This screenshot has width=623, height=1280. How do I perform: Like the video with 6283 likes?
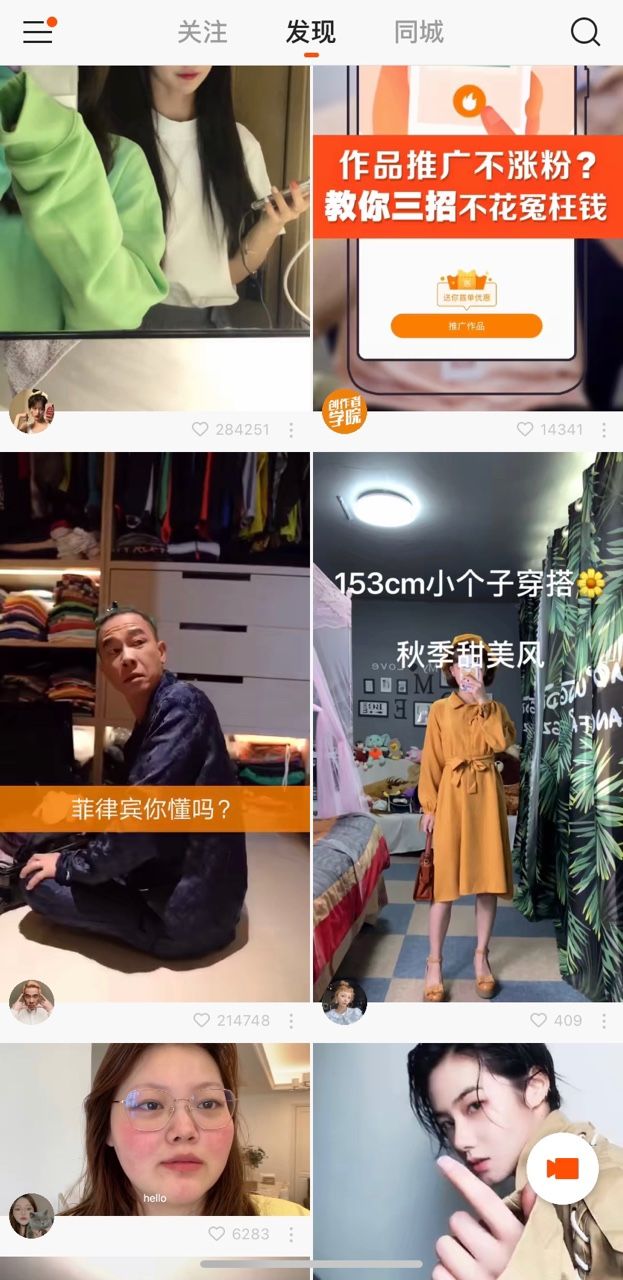click(216, 1234)
